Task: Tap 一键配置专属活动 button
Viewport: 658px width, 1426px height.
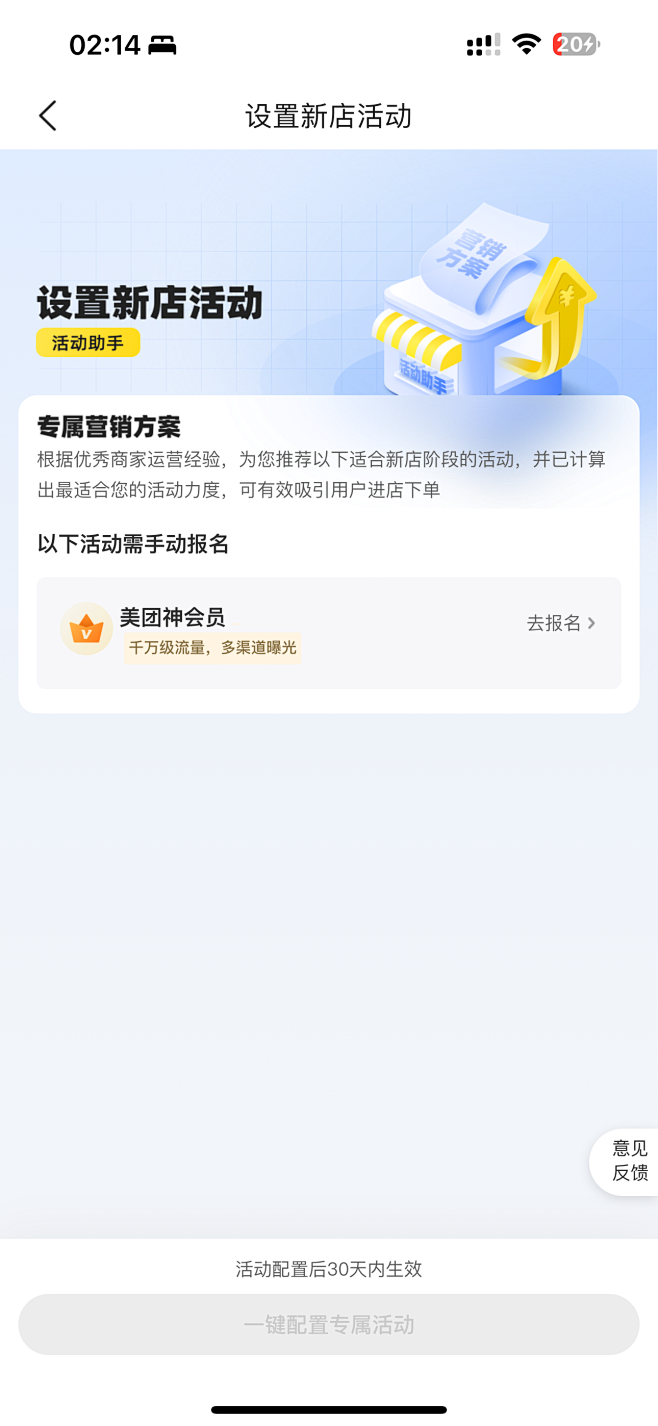Action: point(328,1325)
